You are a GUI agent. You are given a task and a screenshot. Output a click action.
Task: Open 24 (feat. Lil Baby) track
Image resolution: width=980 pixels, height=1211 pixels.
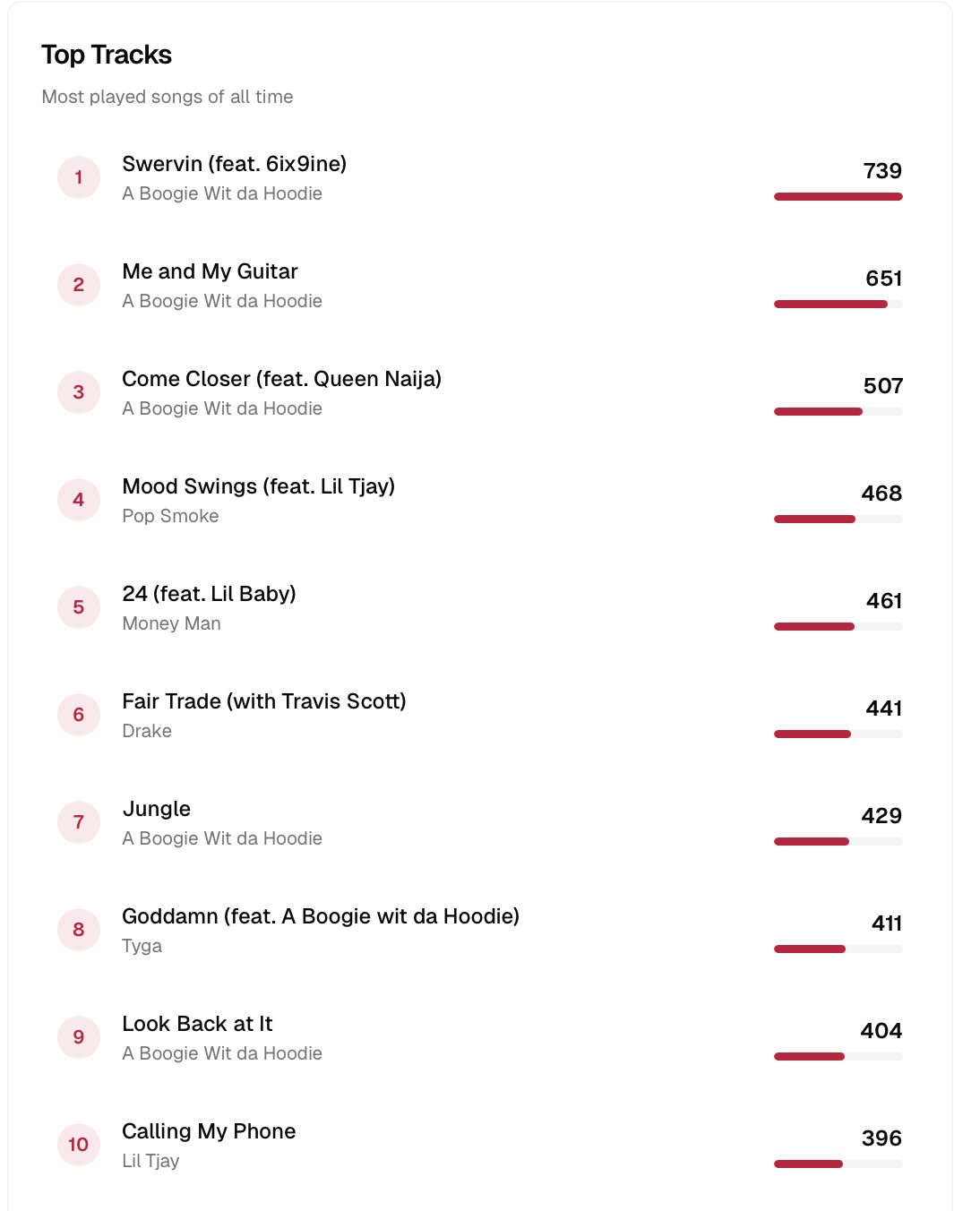(209, 595)
